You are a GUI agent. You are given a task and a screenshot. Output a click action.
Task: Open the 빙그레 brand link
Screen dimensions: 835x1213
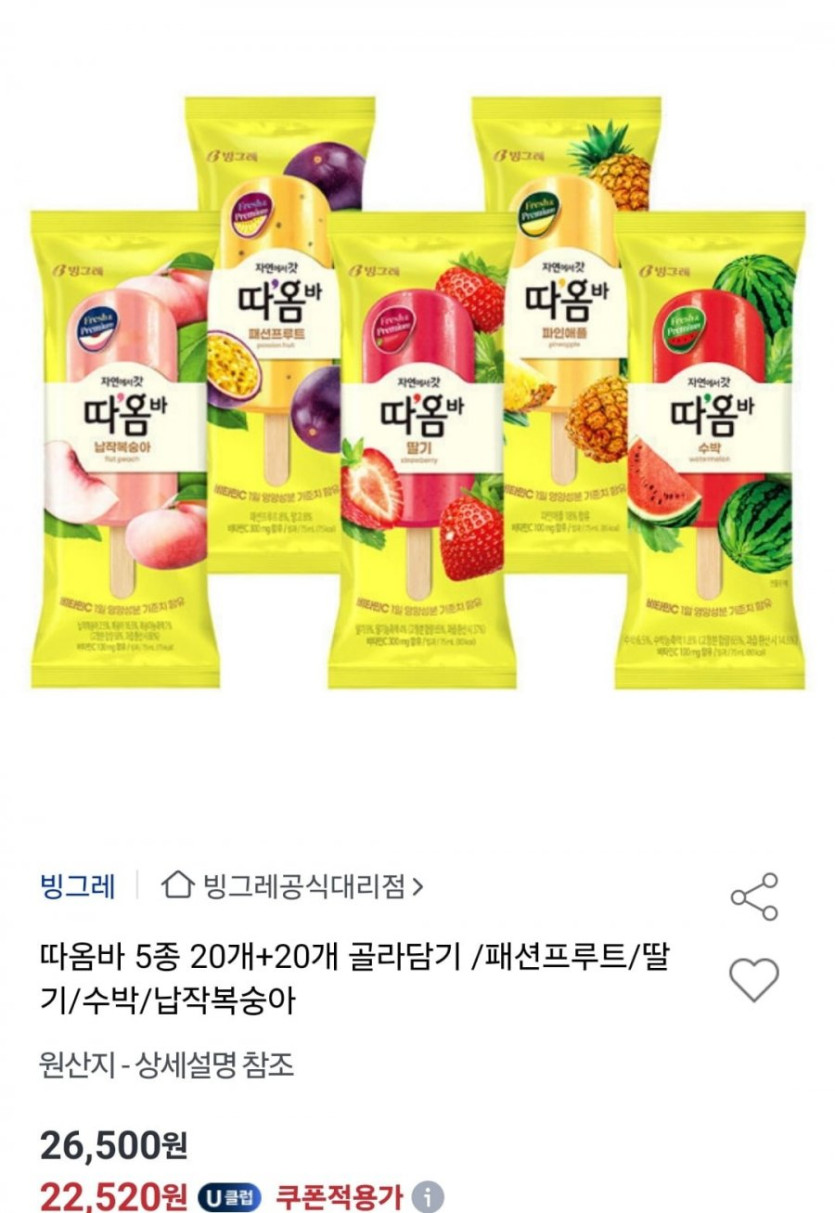pos(78,885)
